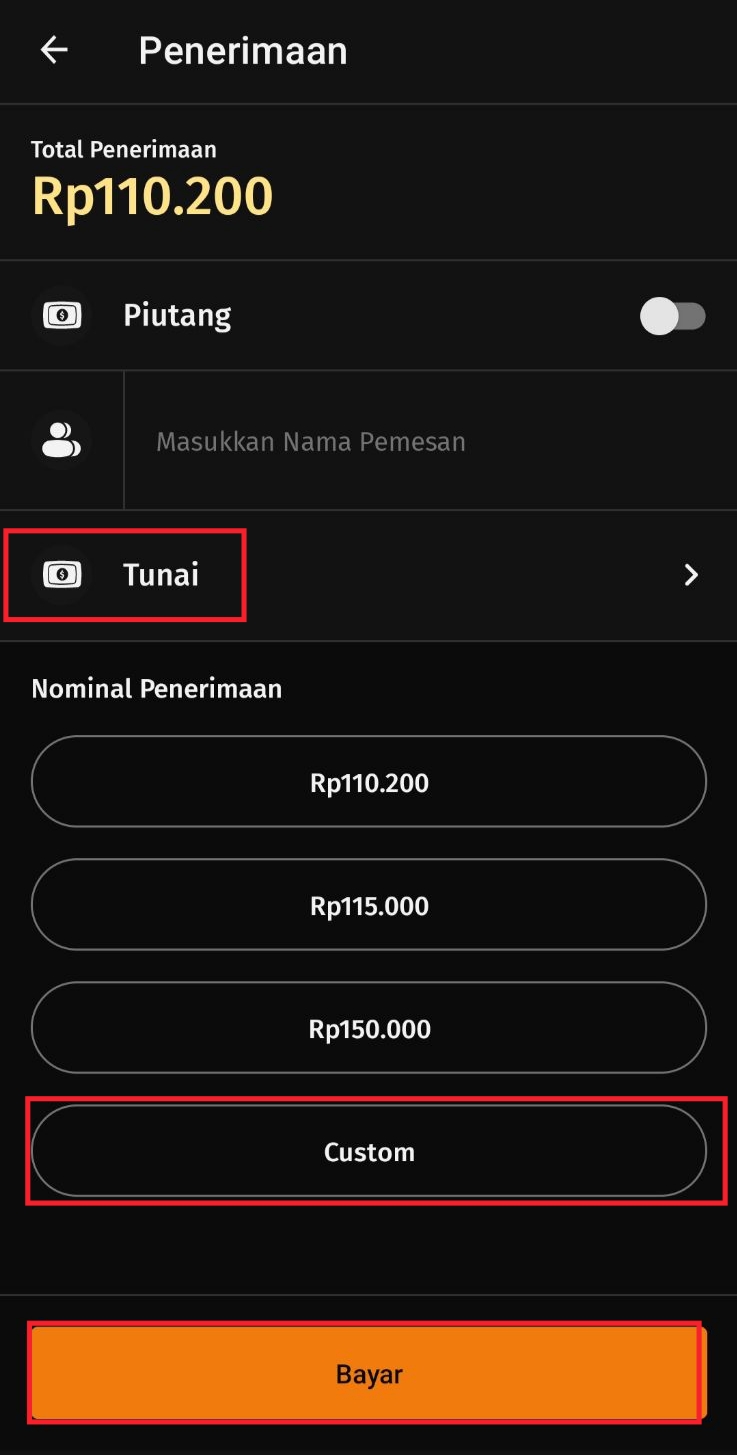
Task: Tap the orange Bayar button
Action: click(368, 1373)
